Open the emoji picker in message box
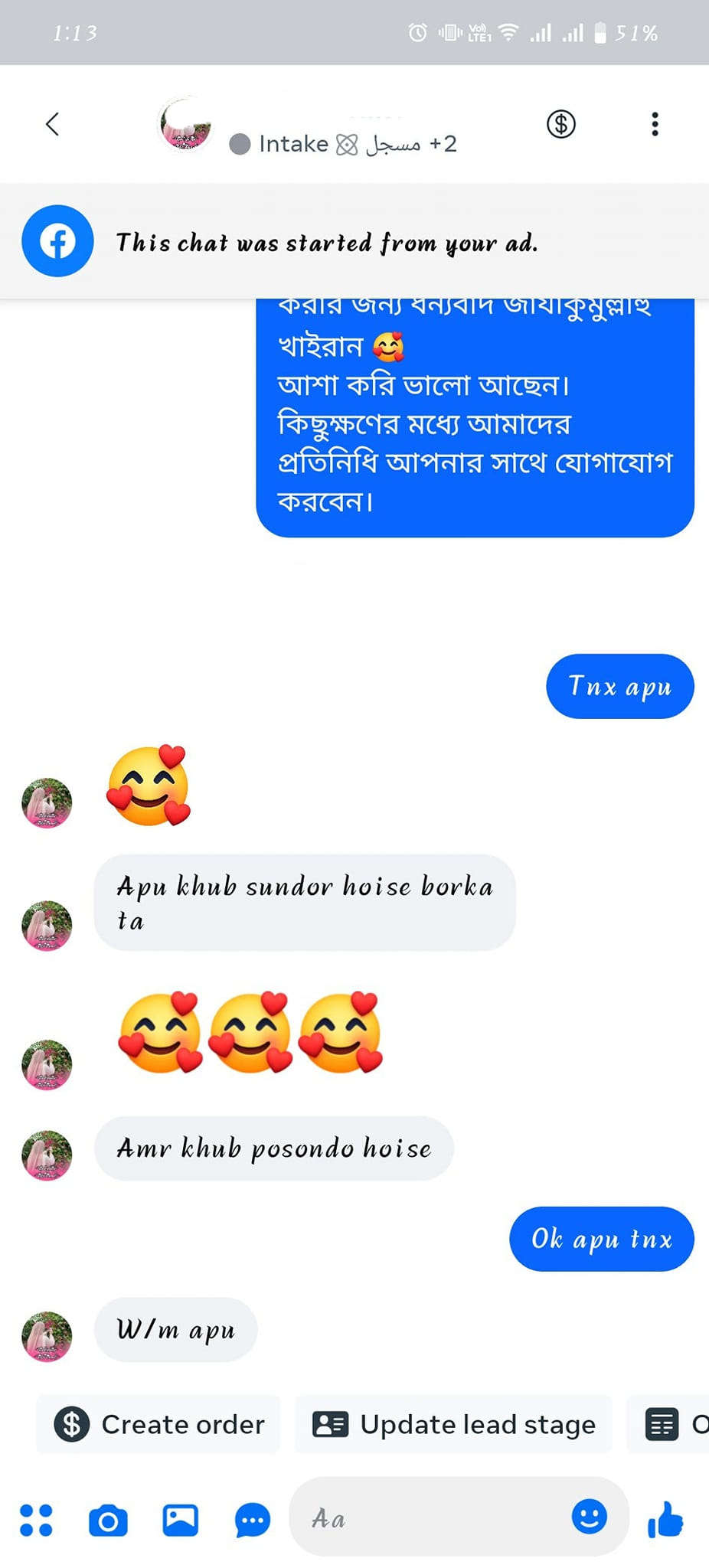 click(x=589, y=1517)
